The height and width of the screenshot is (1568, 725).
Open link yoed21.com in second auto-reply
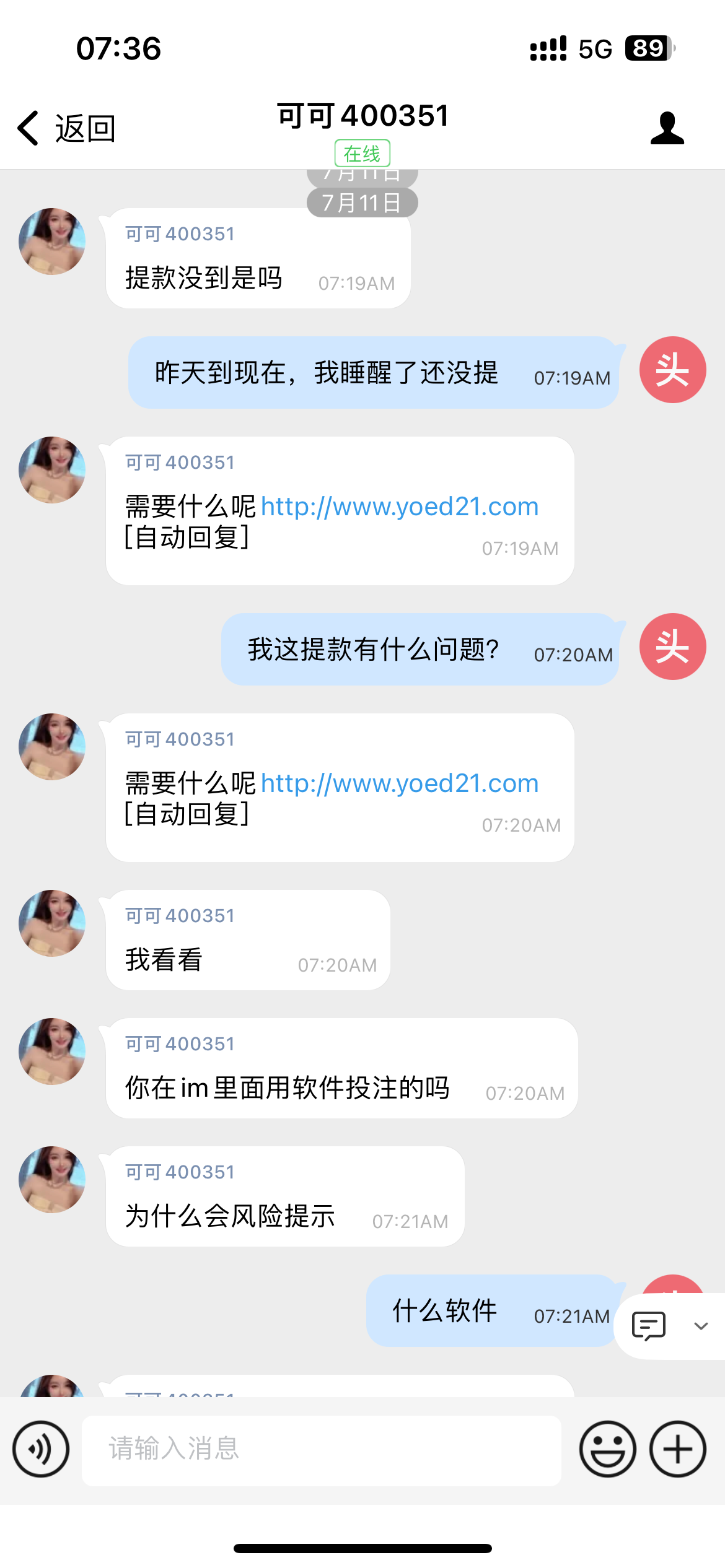coord(400,783)
